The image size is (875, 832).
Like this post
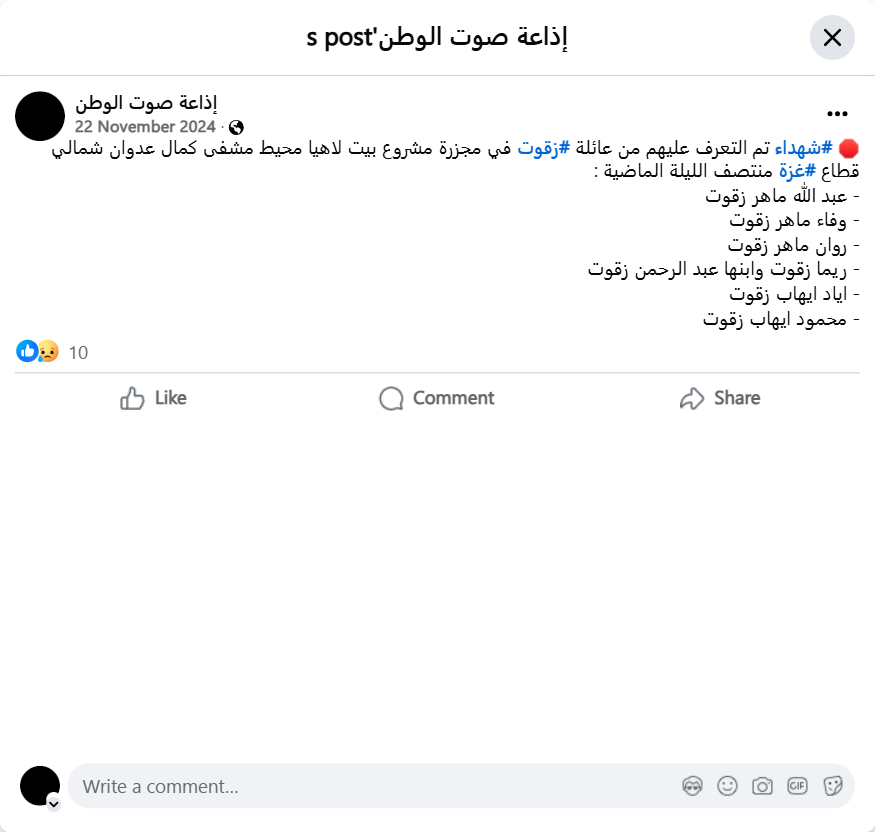point(153,398)
